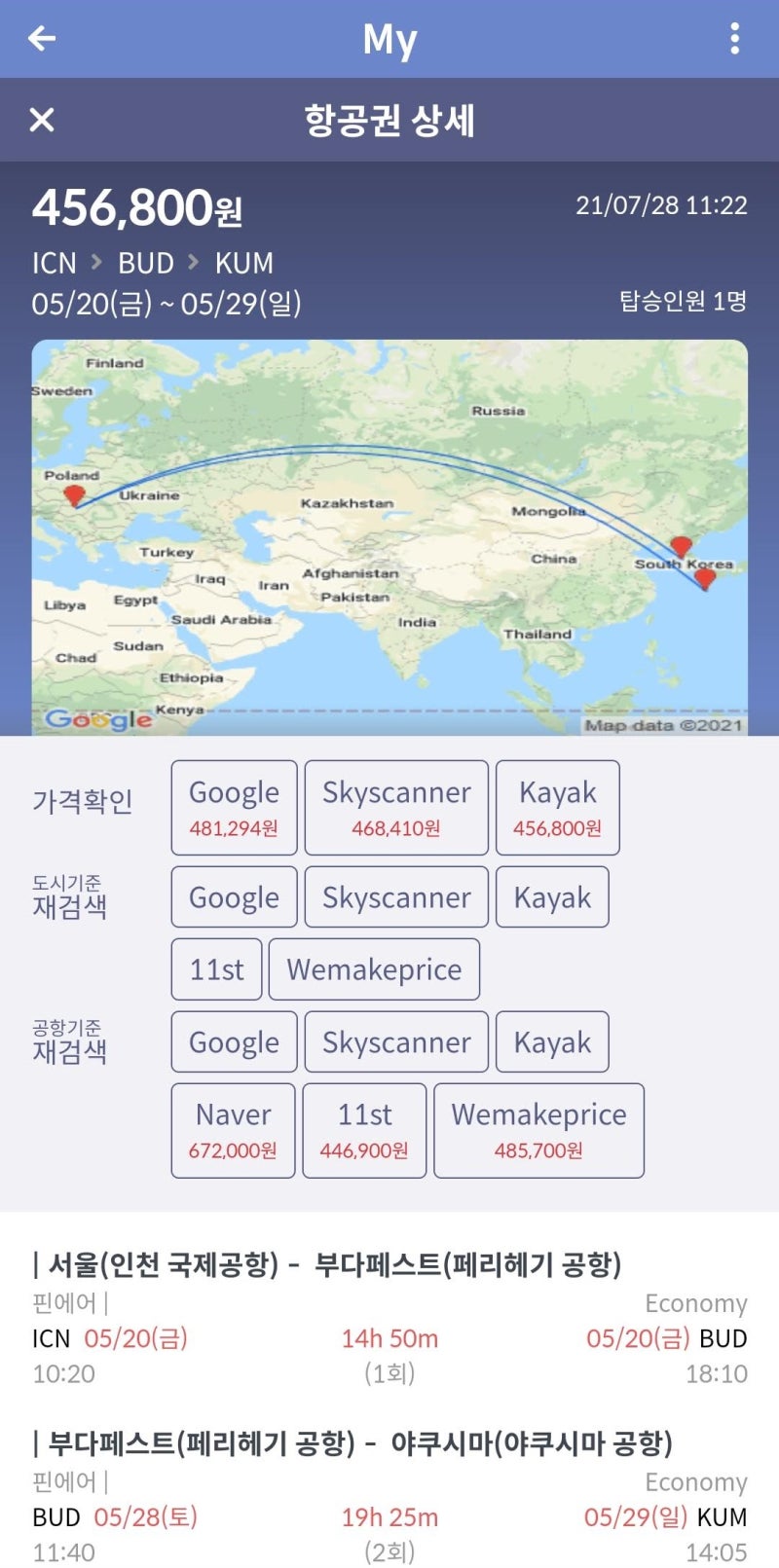
Task: Open Wemakeprice result priced 485,700원
Action: tap(538, 1131)
